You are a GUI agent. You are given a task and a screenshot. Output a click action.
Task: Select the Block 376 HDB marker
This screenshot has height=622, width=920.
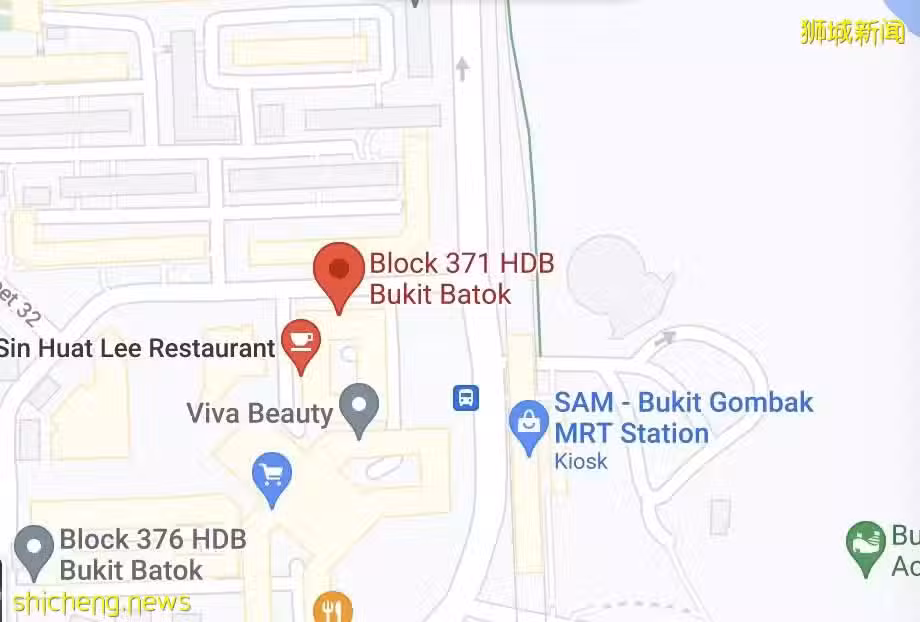click(x=36, y=548)
